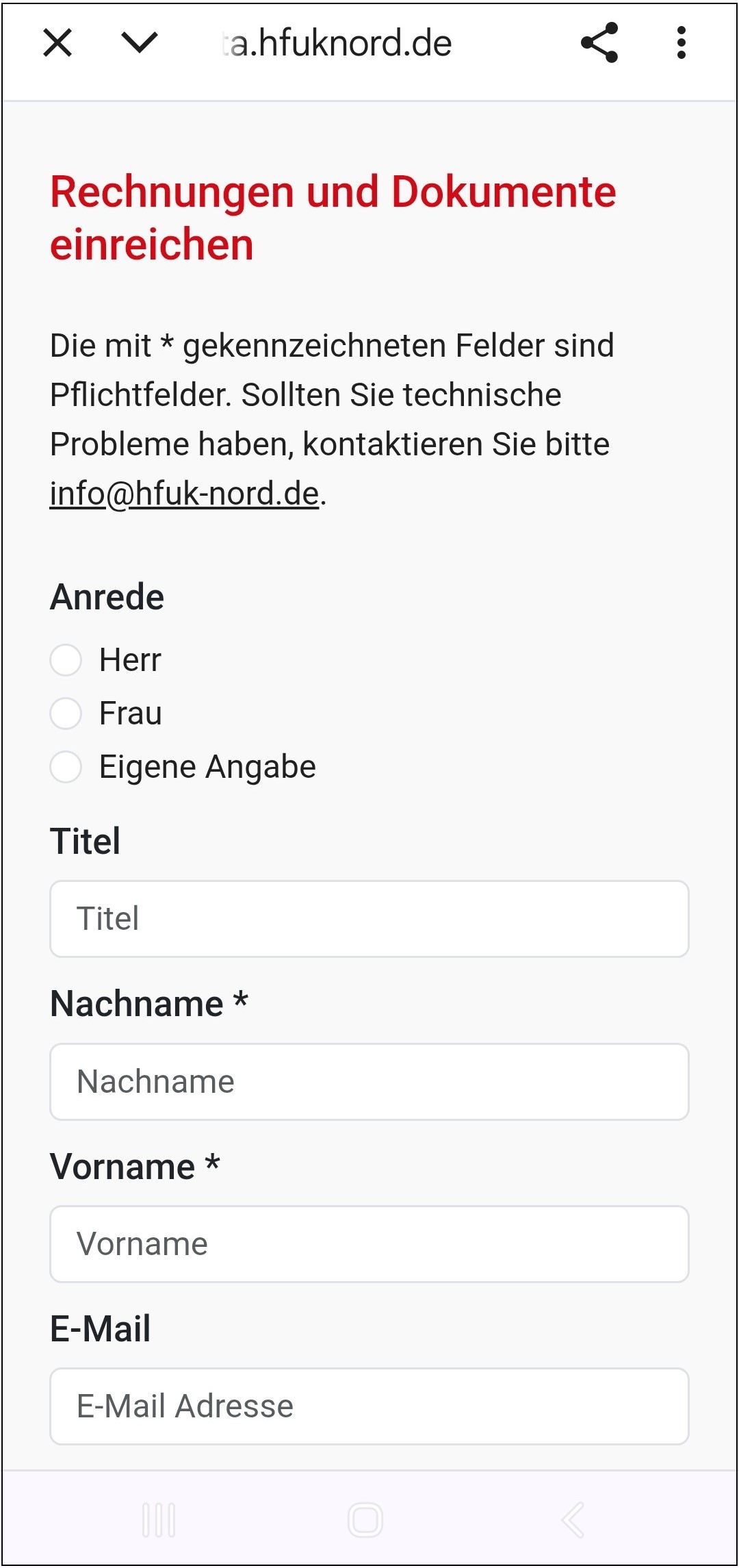Focus the Titel text field
739x1568 pixels.
[369, 919]
